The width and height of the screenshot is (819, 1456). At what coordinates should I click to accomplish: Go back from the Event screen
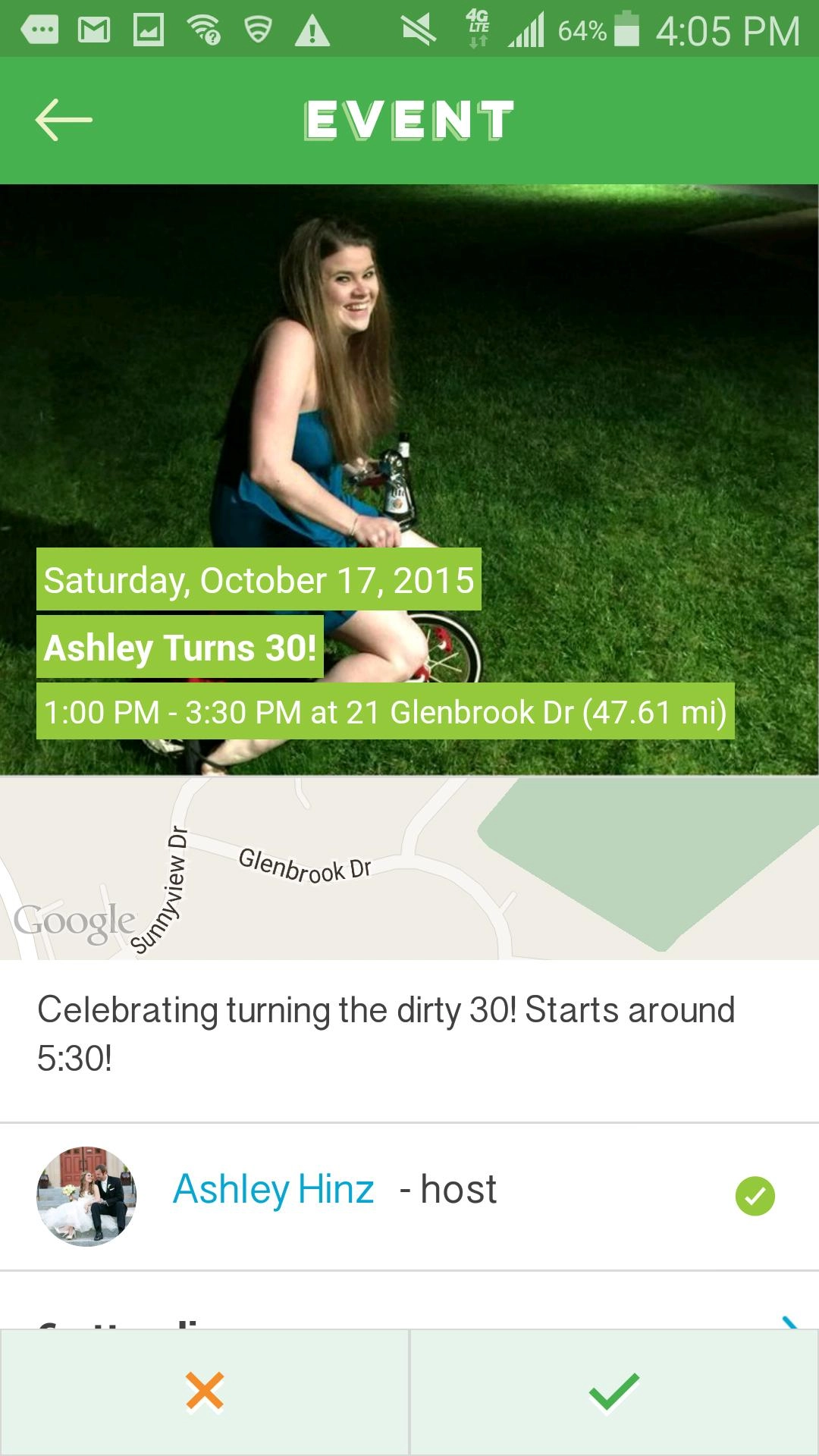pyautogui.click(x=64, y=120)
